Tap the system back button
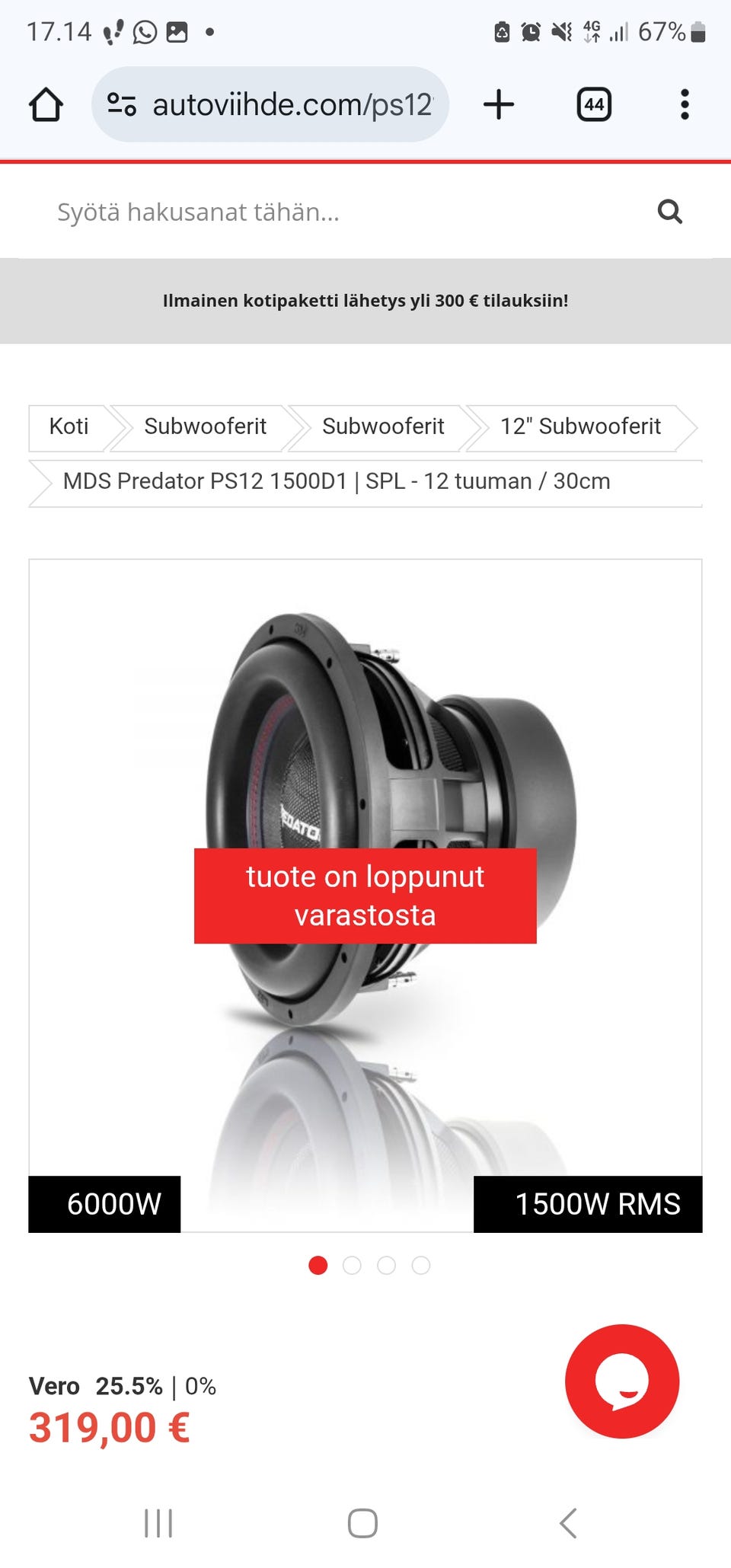 pos(568,1523)
